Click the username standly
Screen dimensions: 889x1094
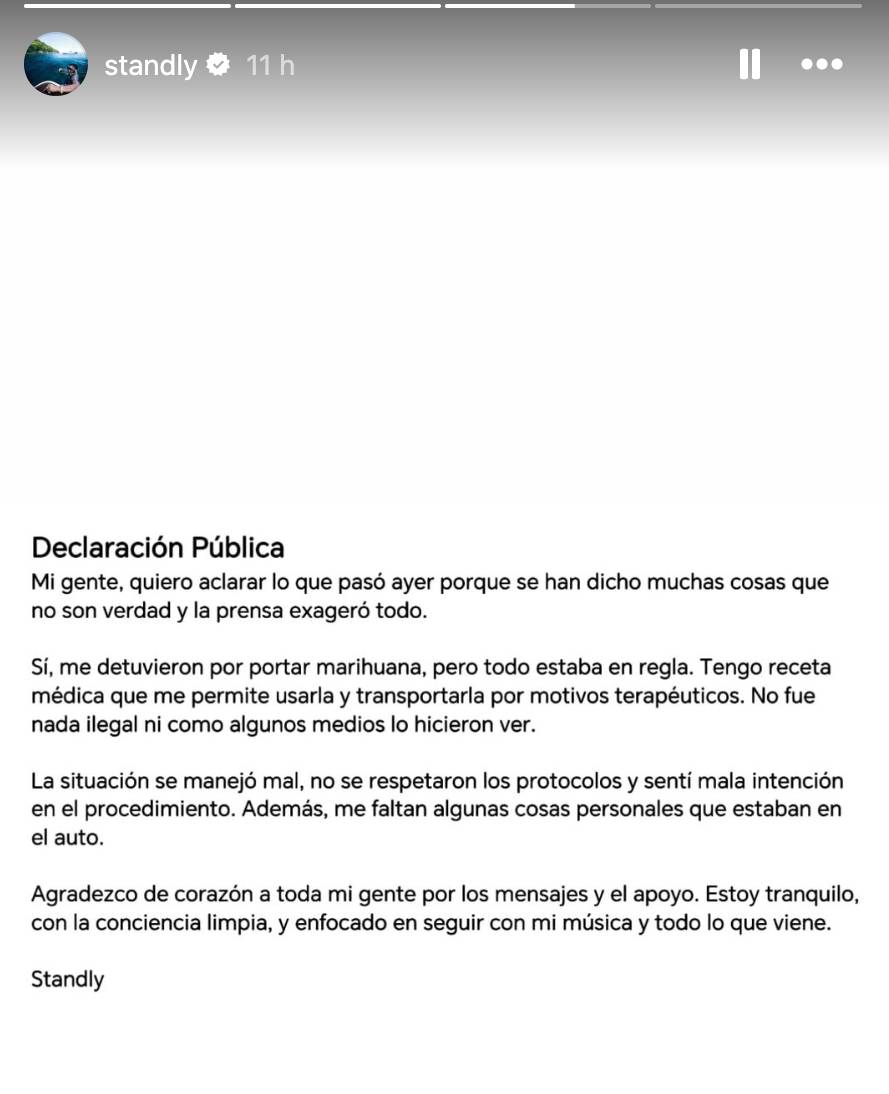[151, 64]
